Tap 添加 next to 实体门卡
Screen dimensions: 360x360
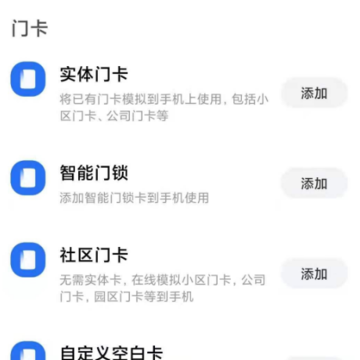coord(314,94)
